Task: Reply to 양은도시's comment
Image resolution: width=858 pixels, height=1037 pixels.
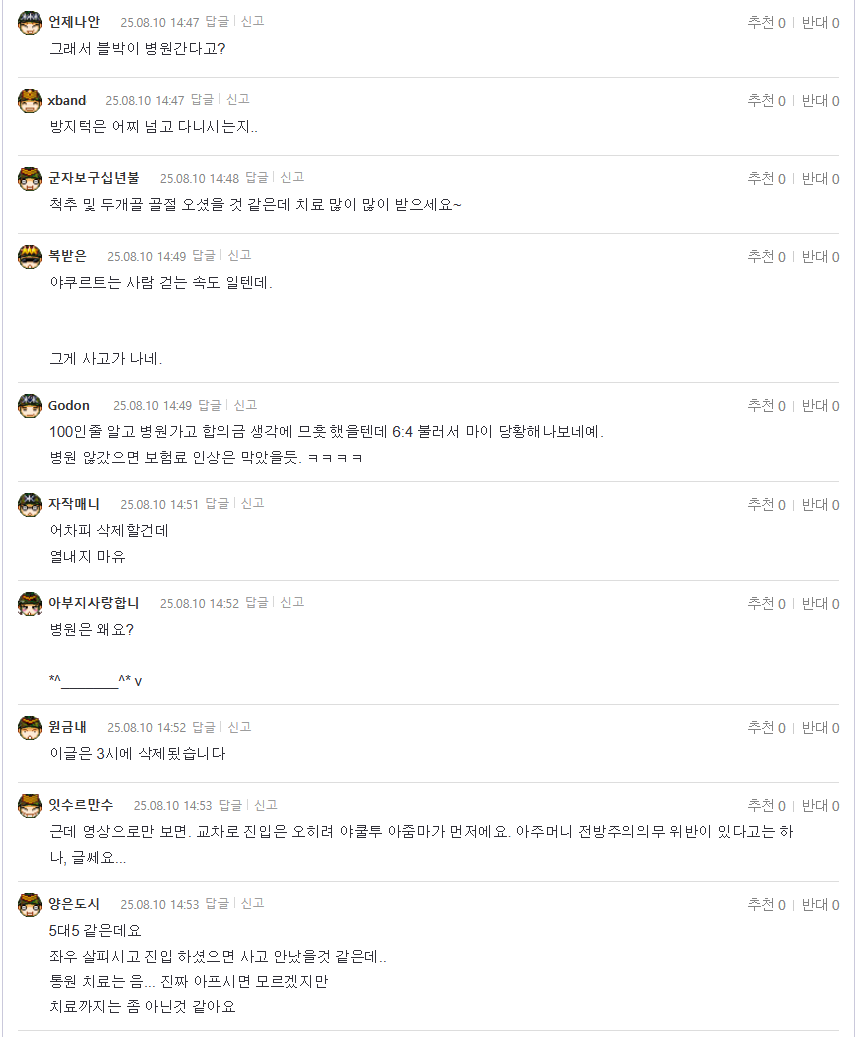Action: pos(217,903)
